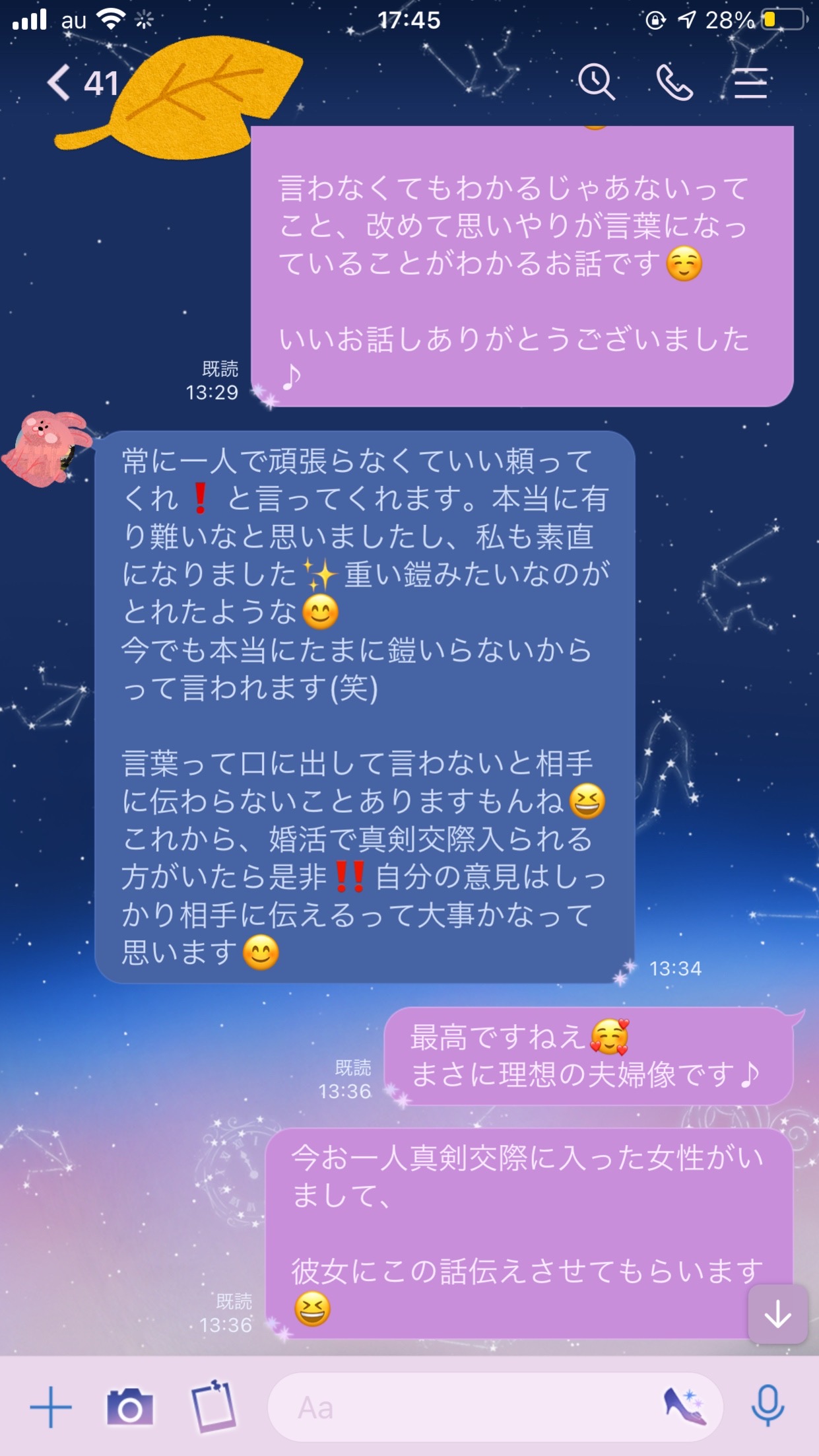Open the sender's pink rabbit avatar

(45, 449)
